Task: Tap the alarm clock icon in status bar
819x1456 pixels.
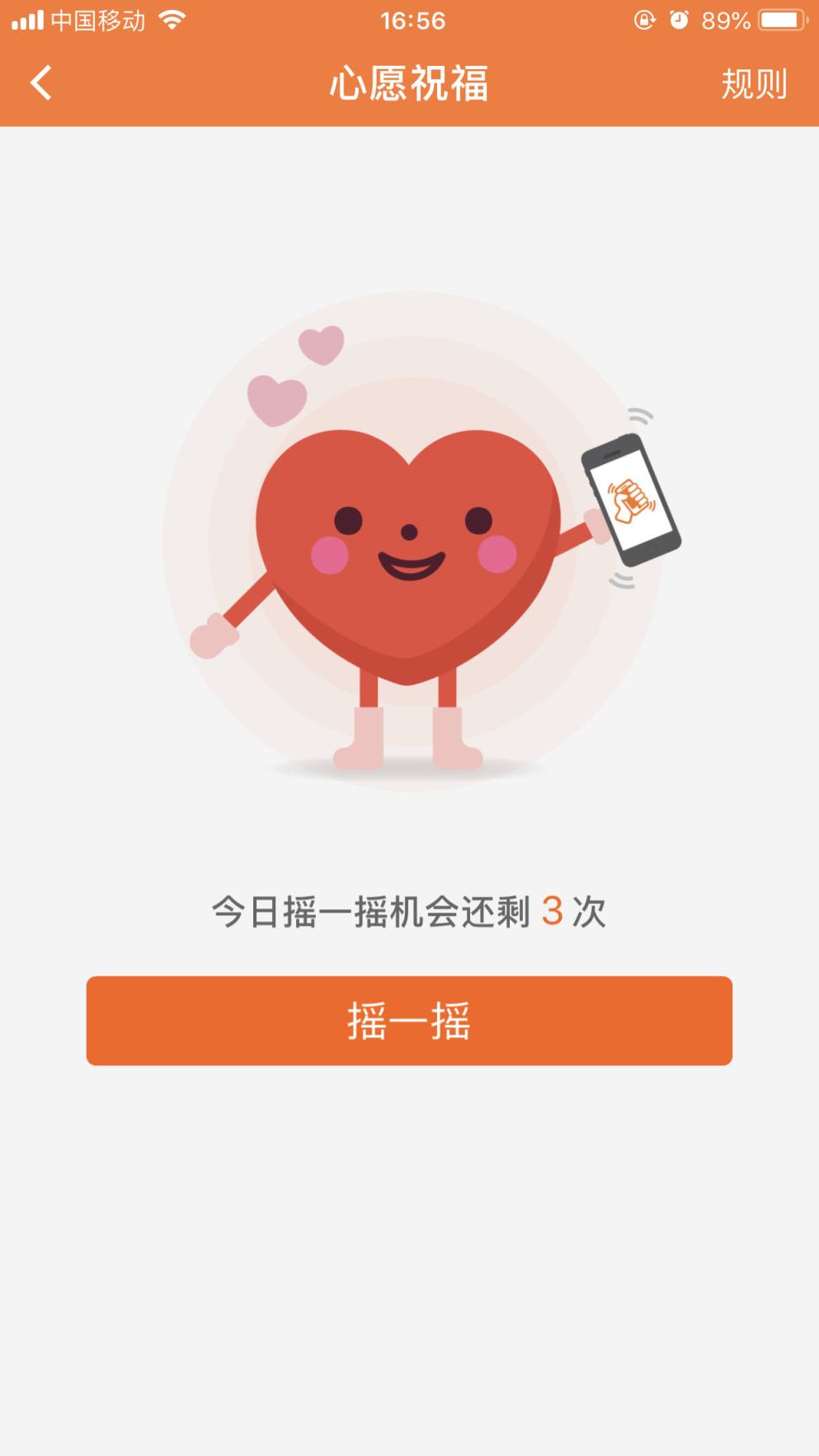Action: tap(678, 19)
